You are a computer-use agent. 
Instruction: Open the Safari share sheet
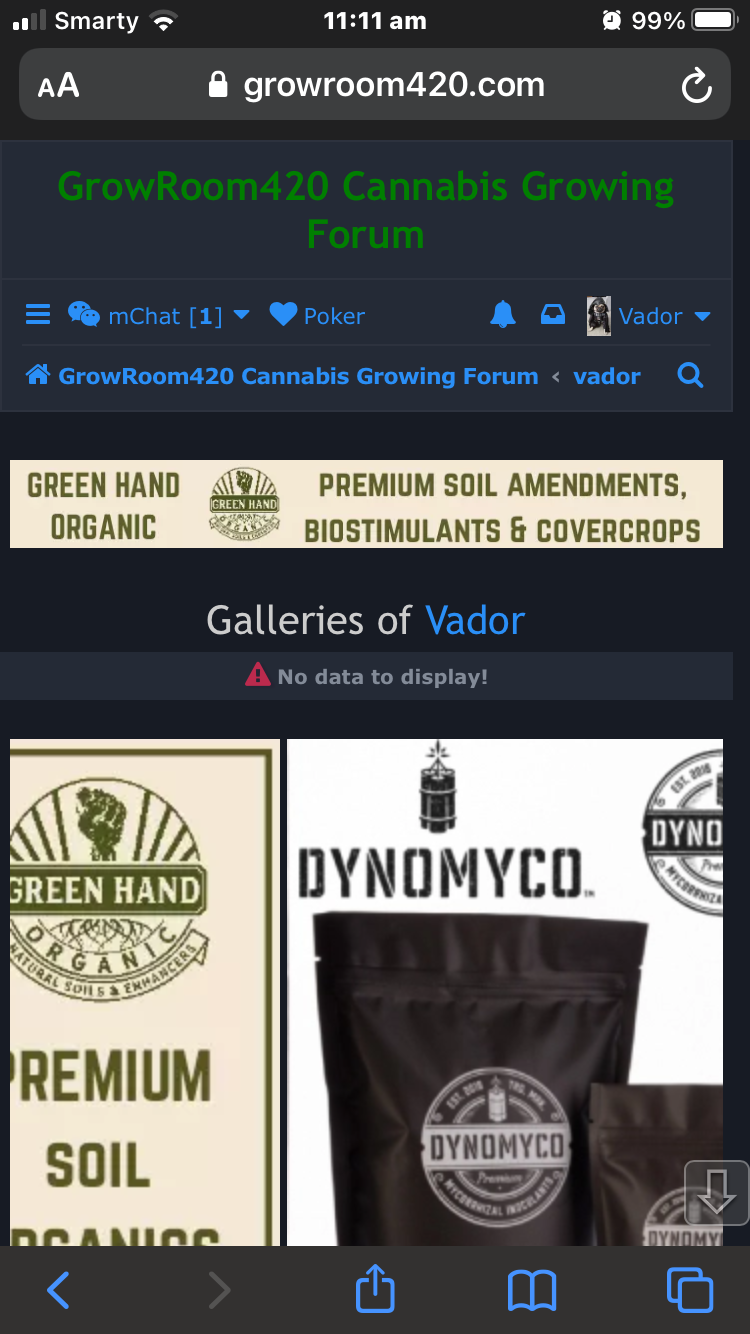(375, 1291)
